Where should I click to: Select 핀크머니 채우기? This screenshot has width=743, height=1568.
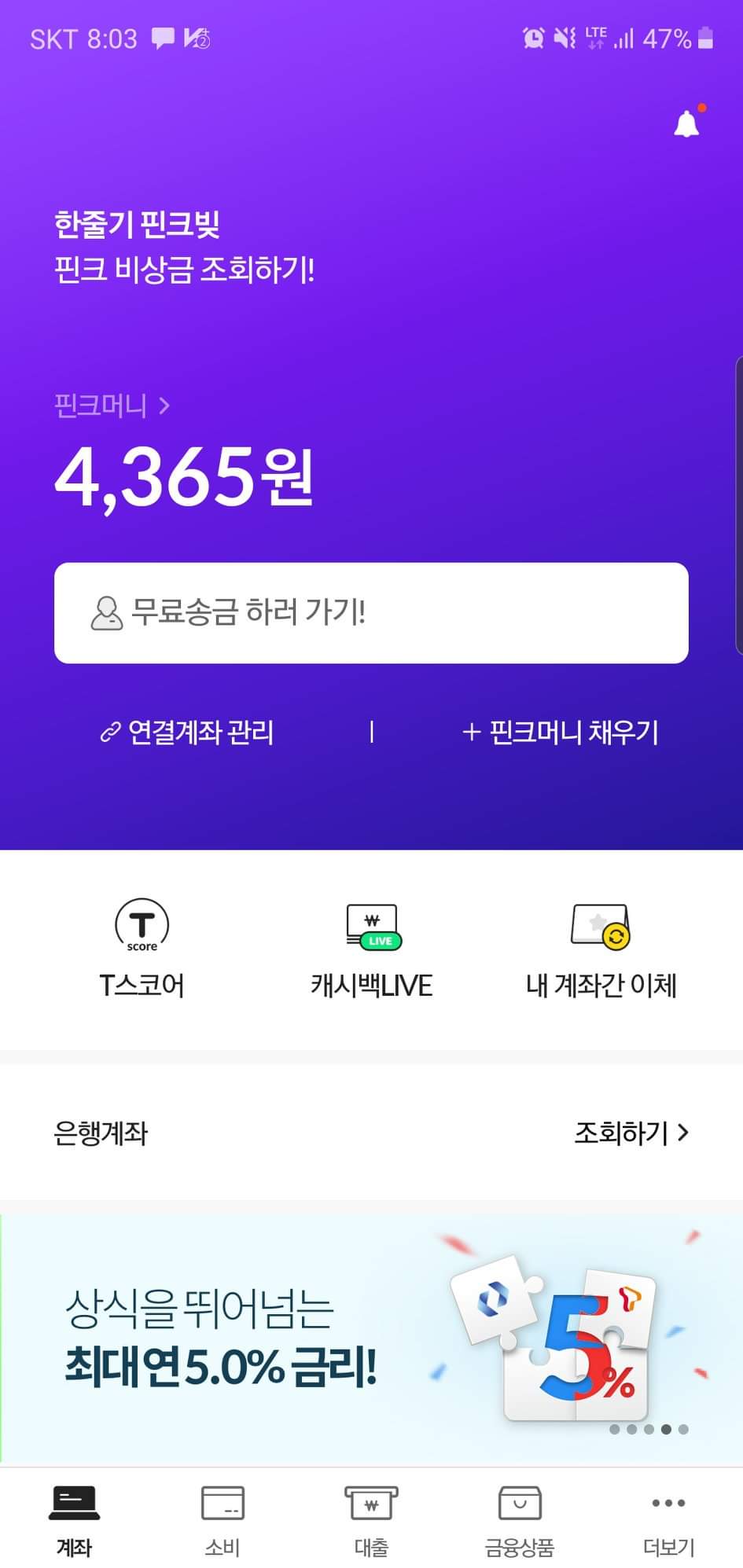tap(560, 733)
